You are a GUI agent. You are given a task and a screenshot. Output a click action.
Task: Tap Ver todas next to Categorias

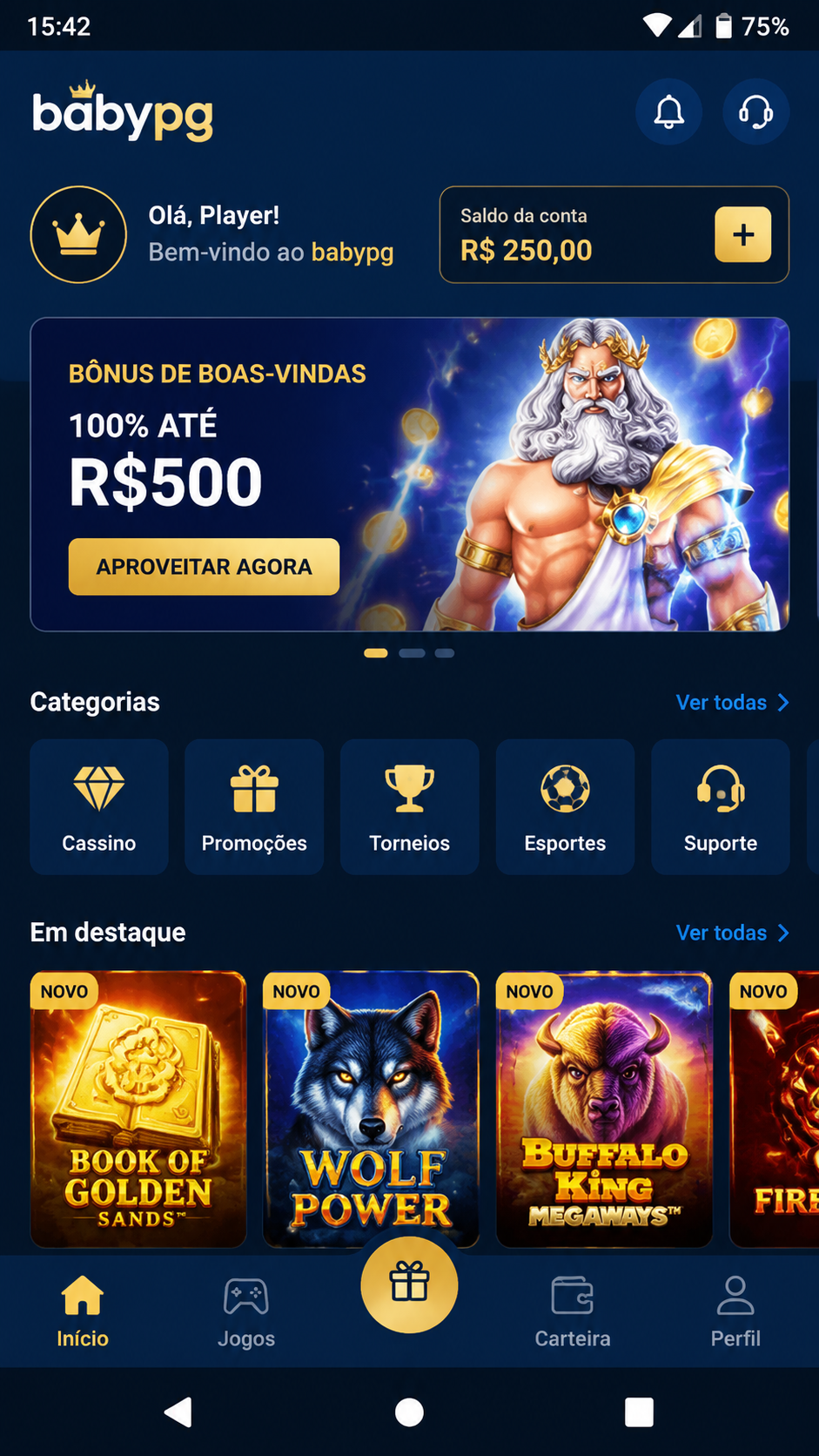click(x=732, y=703)
